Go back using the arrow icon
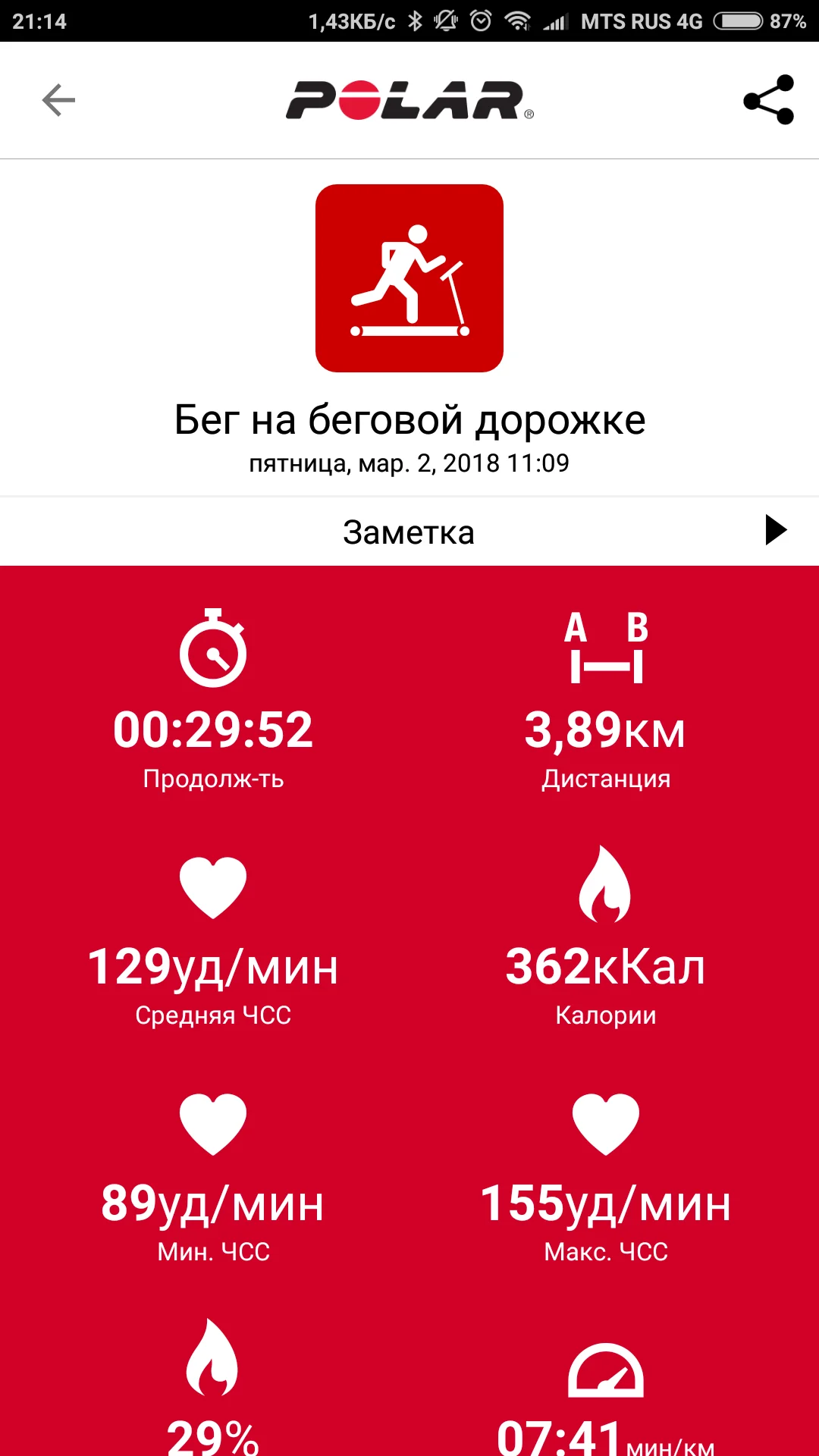819x1456 pixels. pos(58,100)
